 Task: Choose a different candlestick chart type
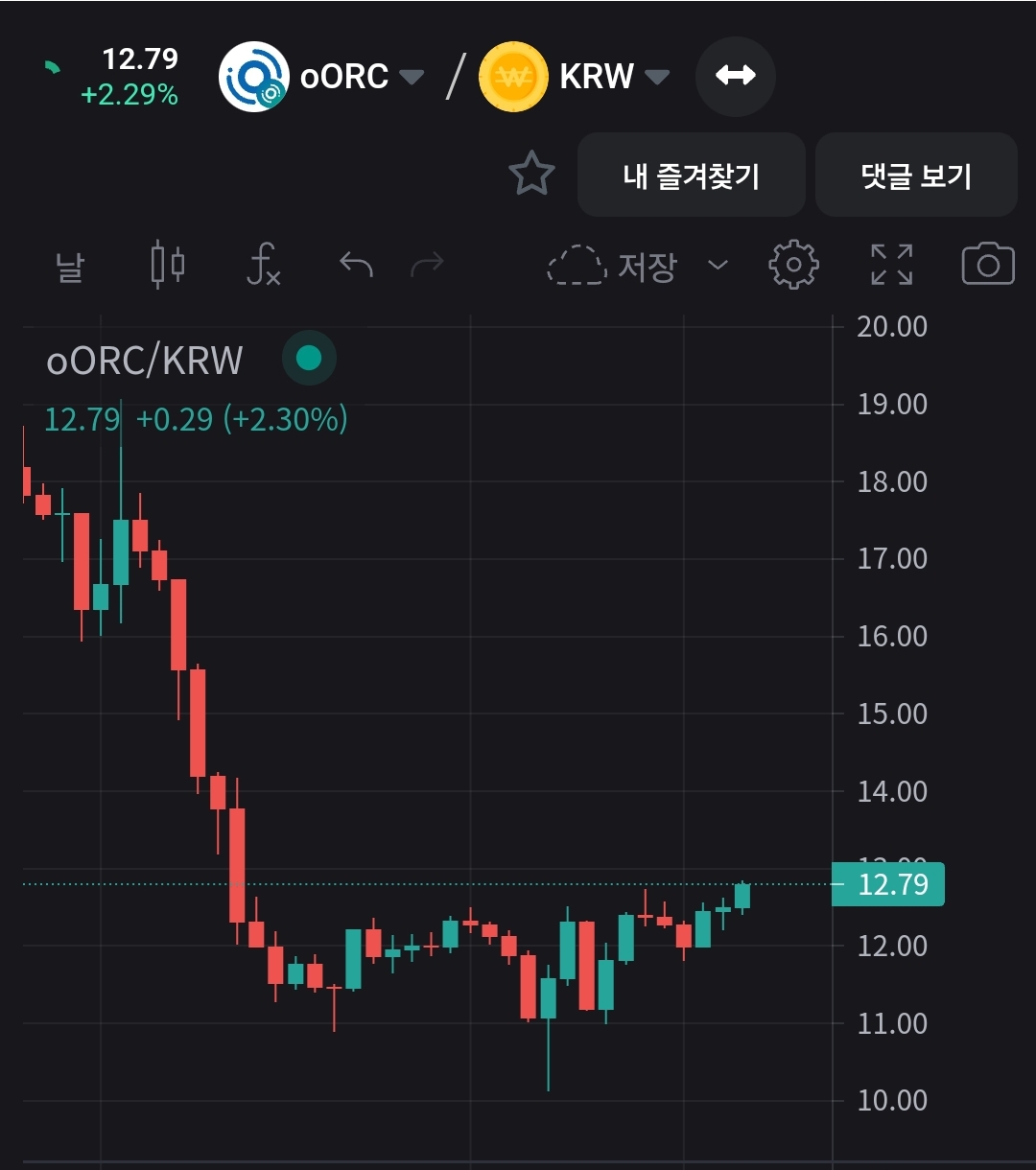(x=168, y=265)
